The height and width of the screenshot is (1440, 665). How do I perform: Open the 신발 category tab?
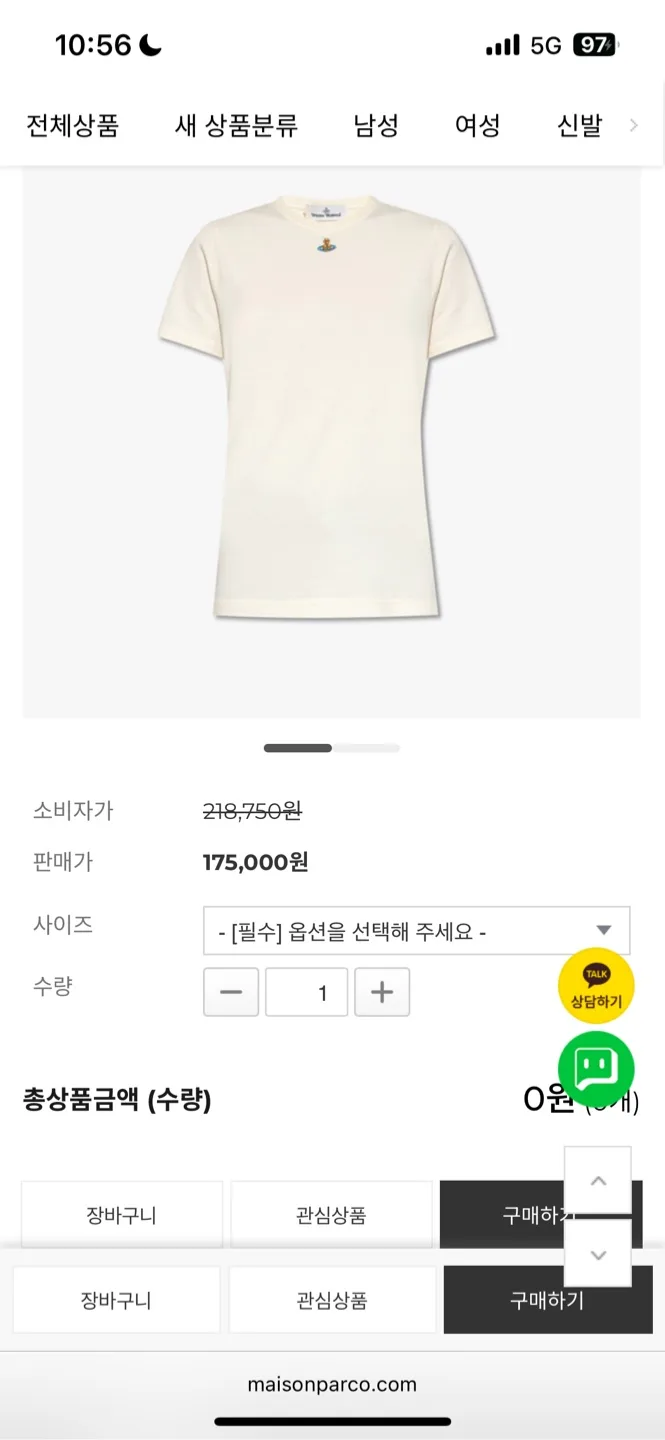coord(579,126)
